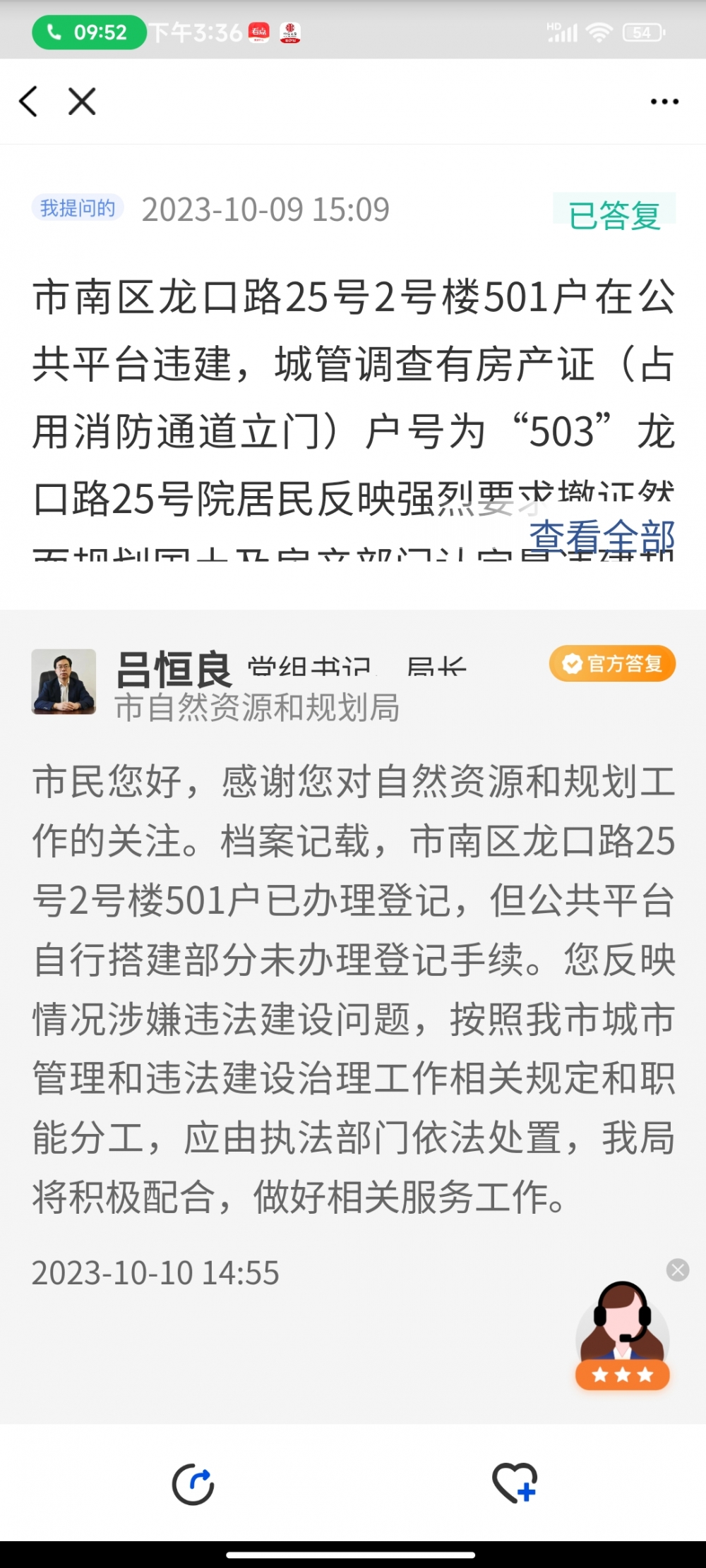The image size is (706, 1568).
Task: Dismiss the floating customer service widget
Action: (678, 1270)
